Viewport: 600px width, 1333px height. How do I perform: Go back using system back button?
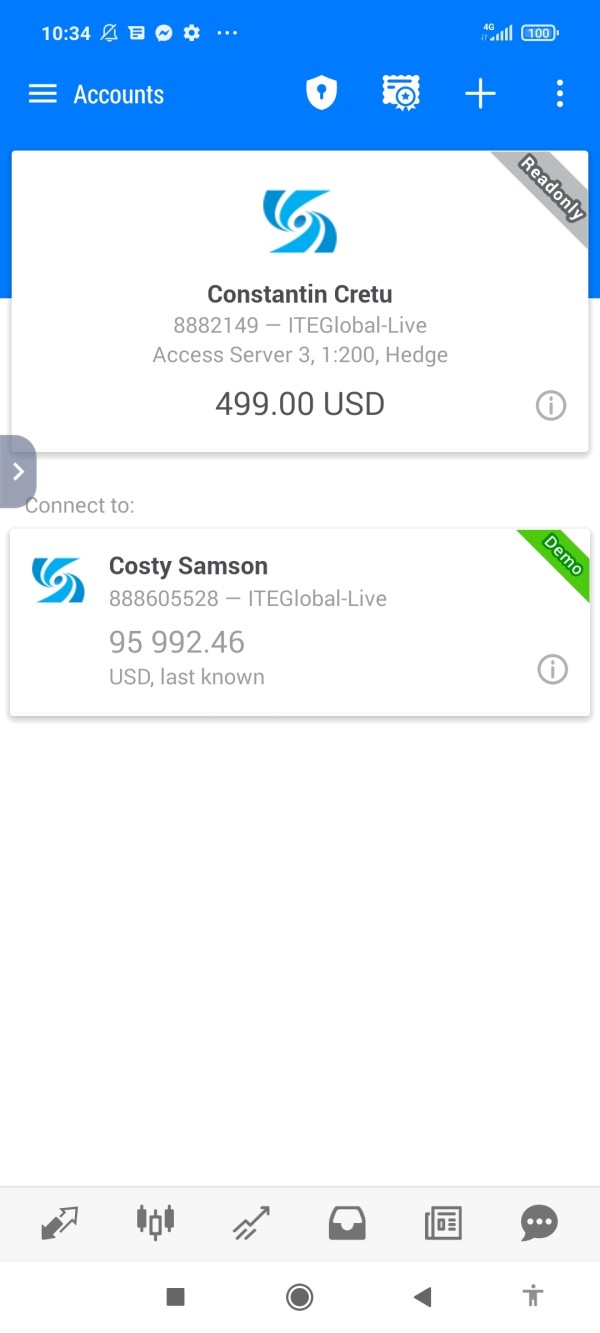pyautogui.click(x=422, y=1297)
